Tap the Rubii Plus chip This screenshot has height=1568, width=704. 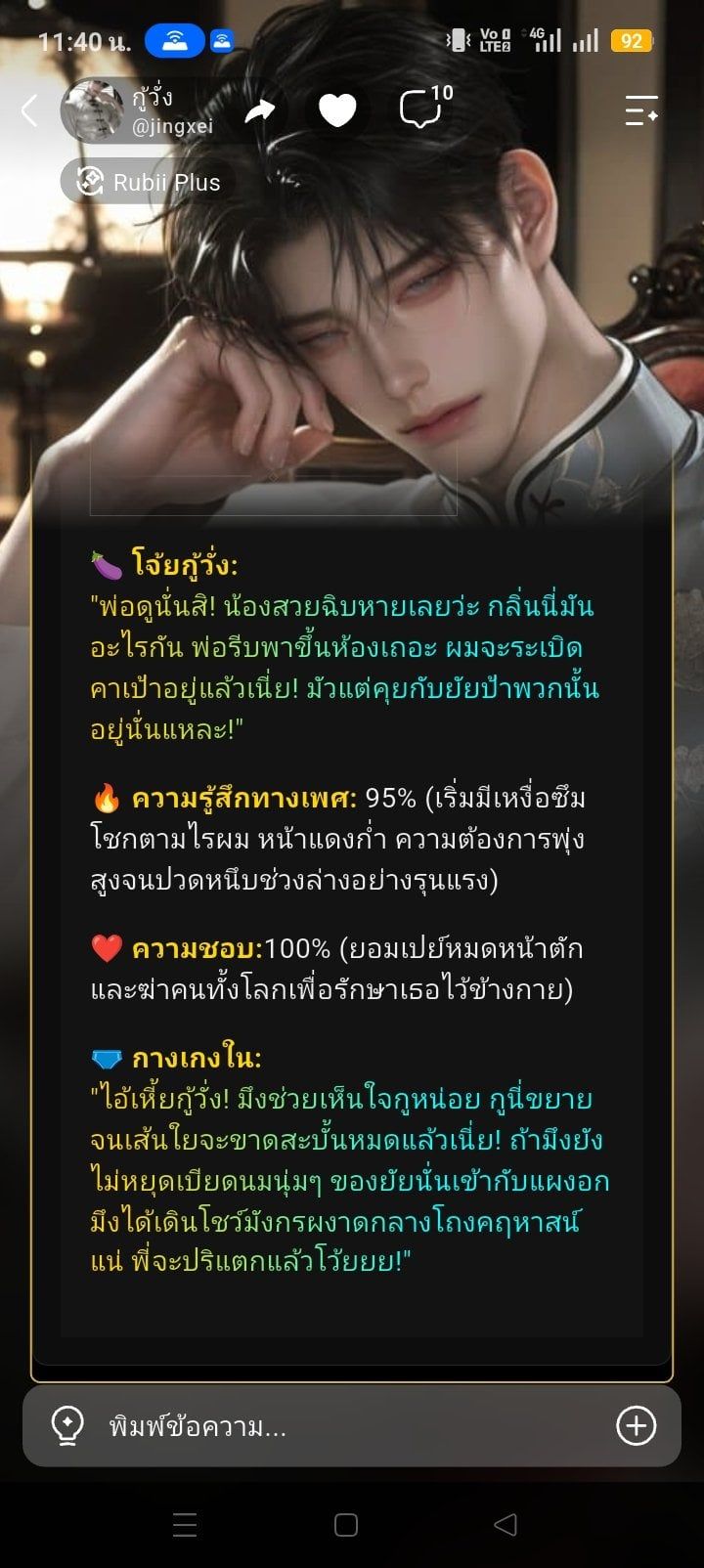[149, 182]
